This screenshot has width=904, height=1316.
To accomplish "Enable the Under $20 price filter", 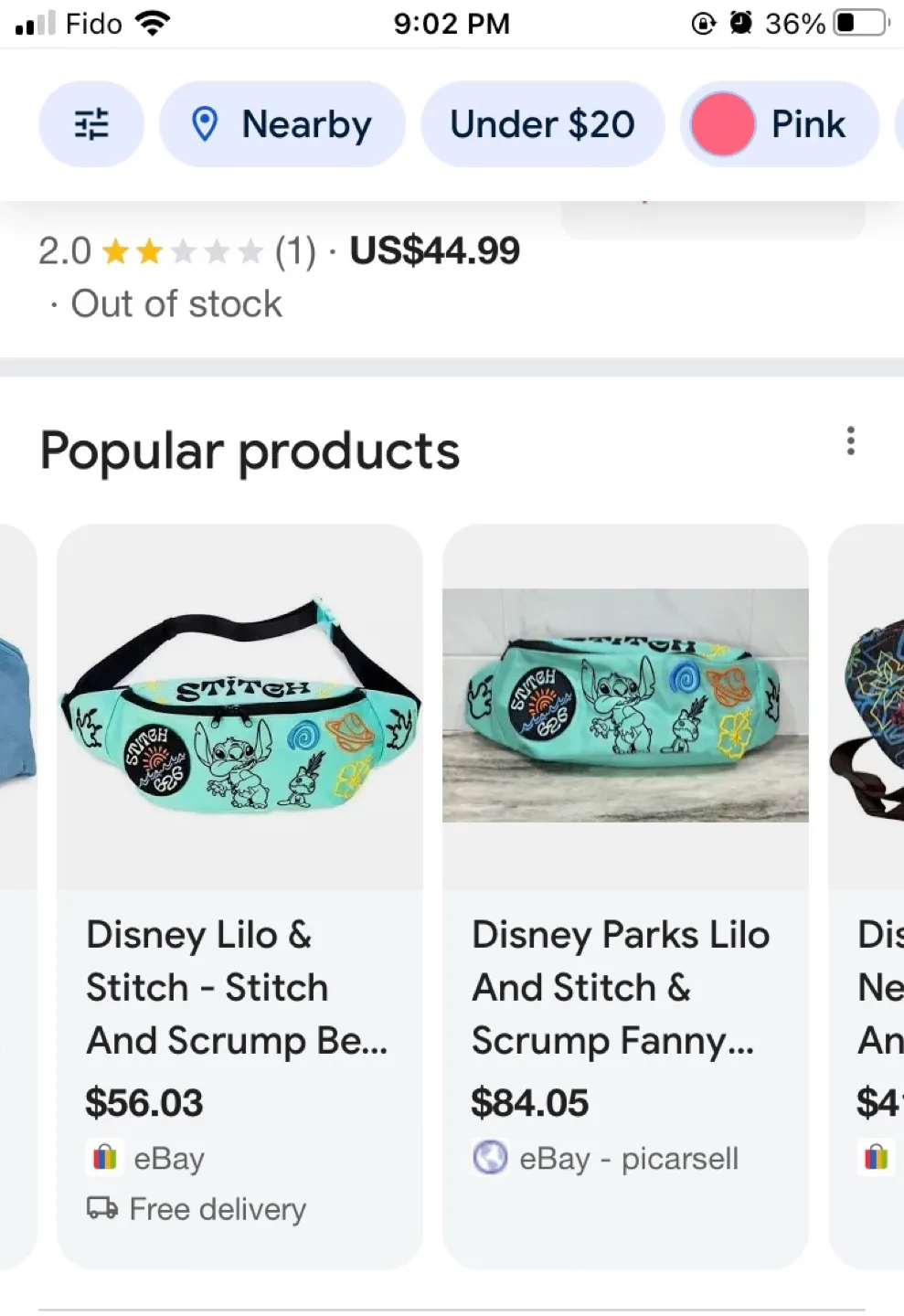I will 542,124.
